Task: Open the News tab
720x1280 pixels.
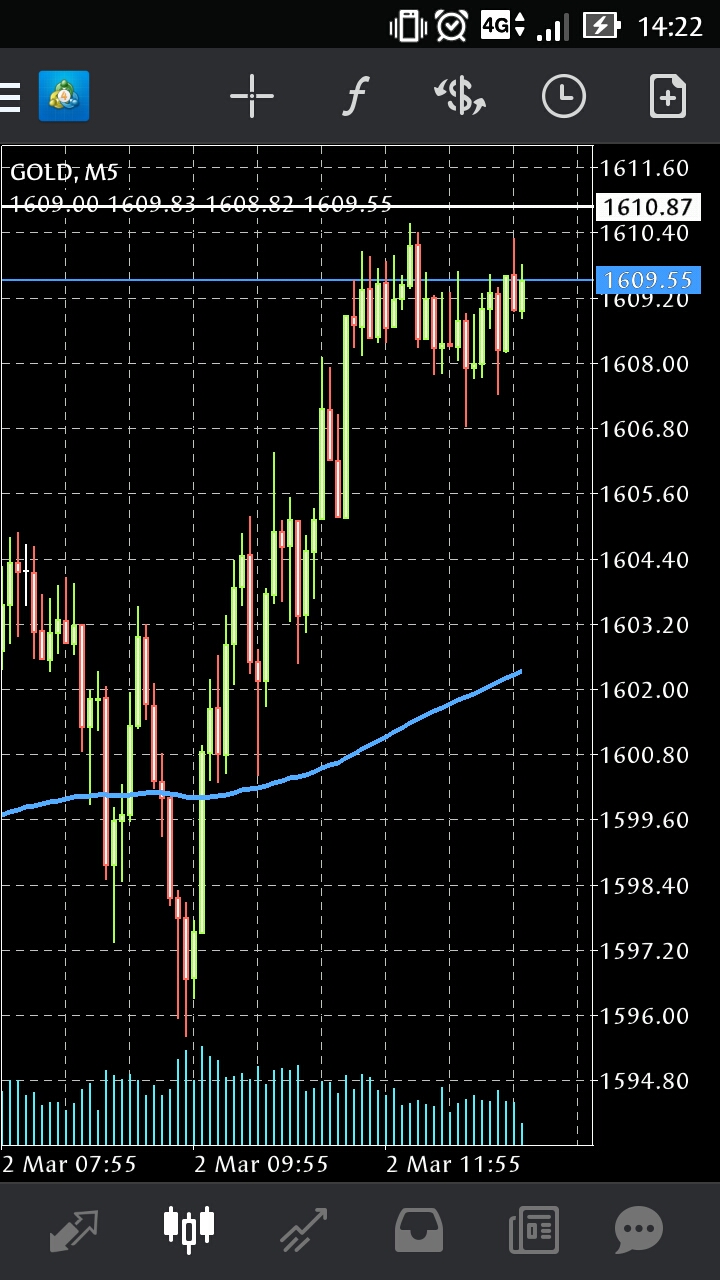Action: [533, 1230]
